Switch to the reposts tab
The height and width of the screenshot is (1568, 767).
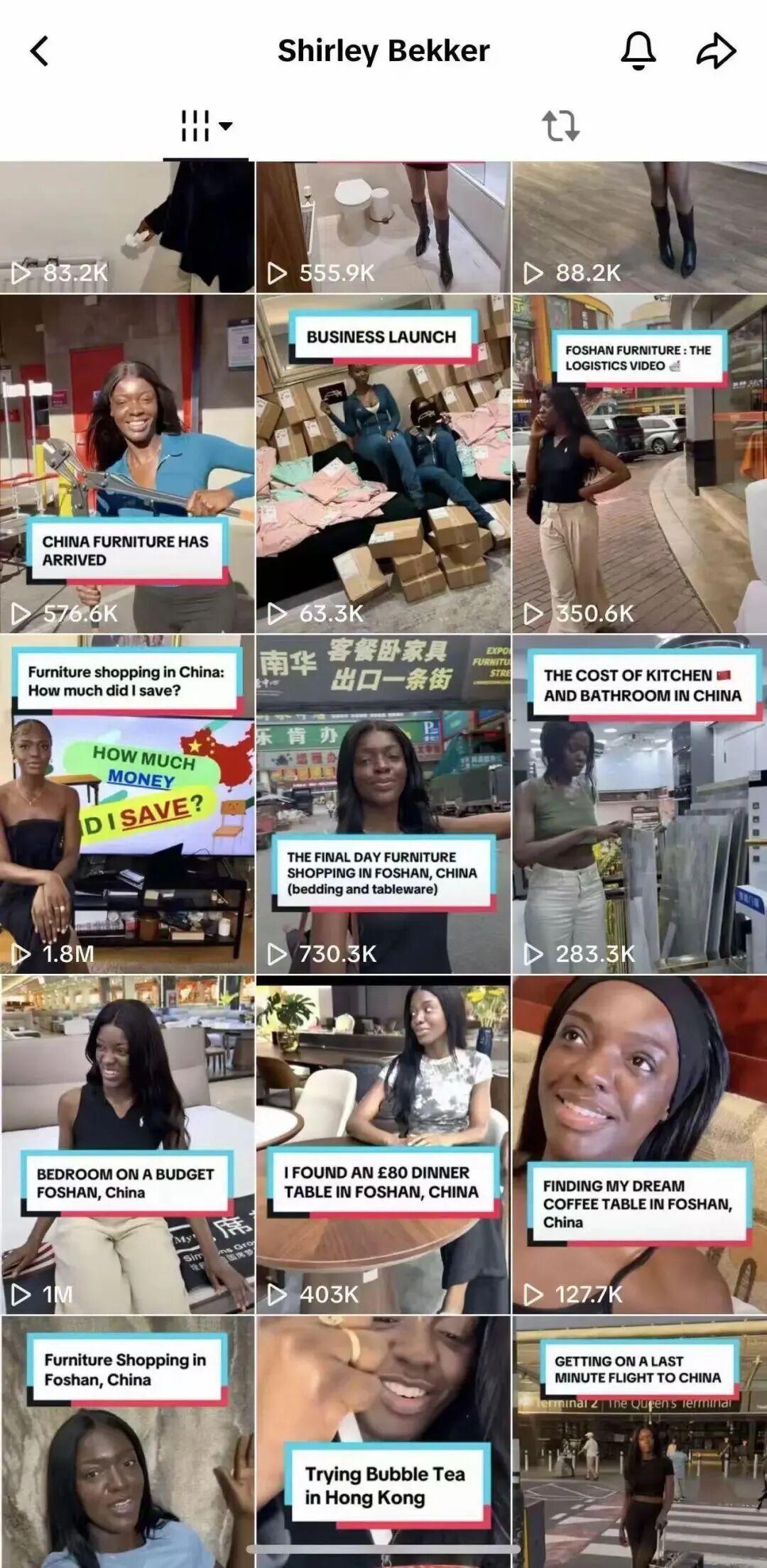tap(560, 126)
